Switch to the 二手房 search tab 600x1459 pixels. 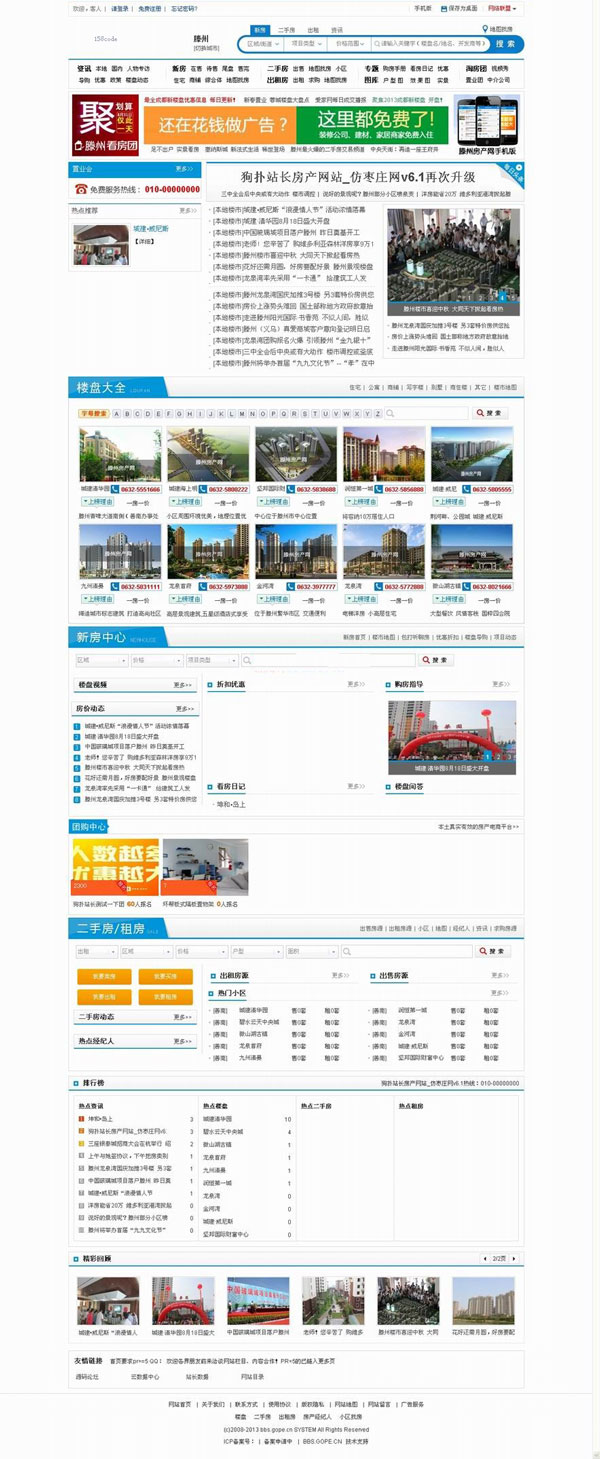tap(286, 31)
